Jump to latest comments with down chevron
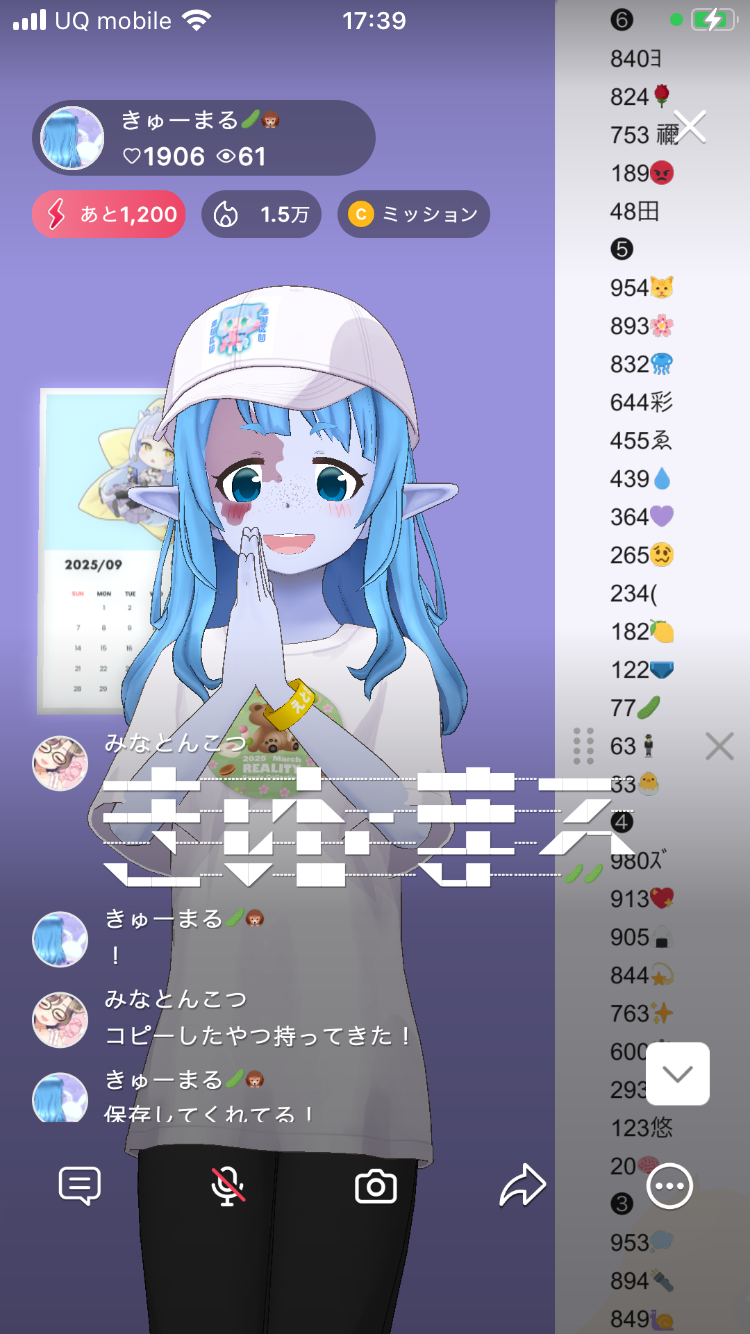Screen dimensions: 750x1334 [678, 1074]
